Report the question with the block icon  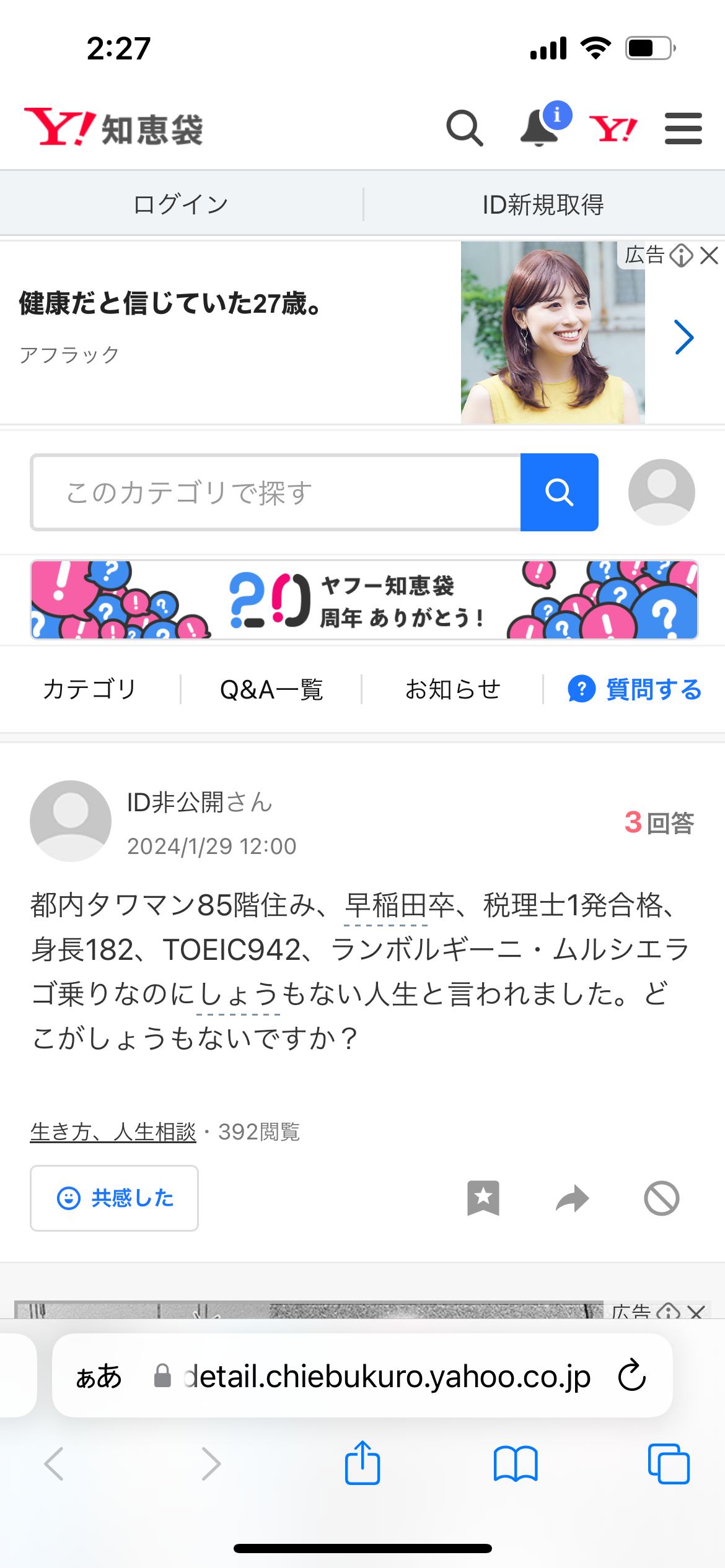[662, 1198]
